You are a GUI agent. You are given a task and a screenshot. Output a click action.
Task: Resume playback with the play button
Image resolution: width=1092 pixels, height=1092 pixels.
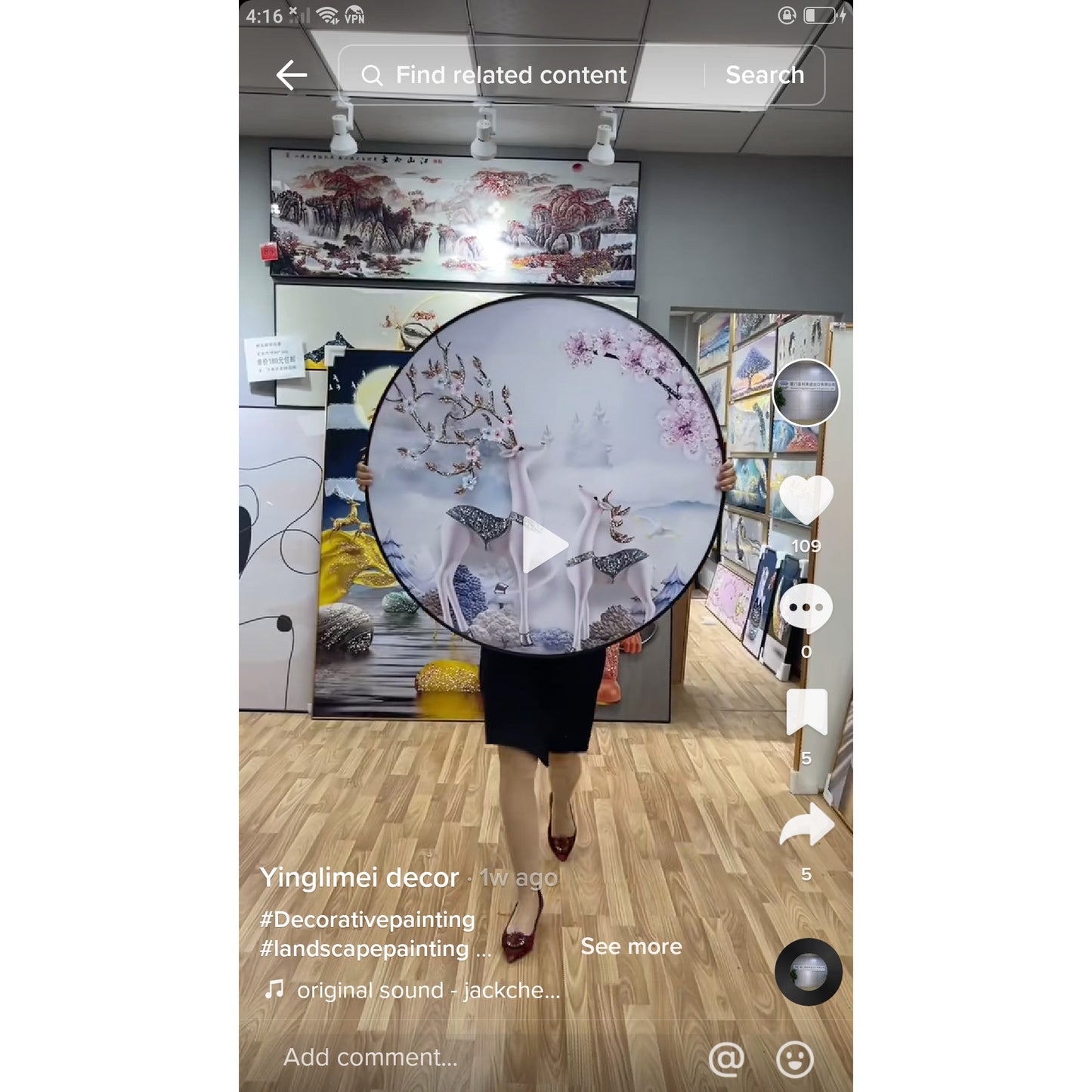tap(544, 546)
